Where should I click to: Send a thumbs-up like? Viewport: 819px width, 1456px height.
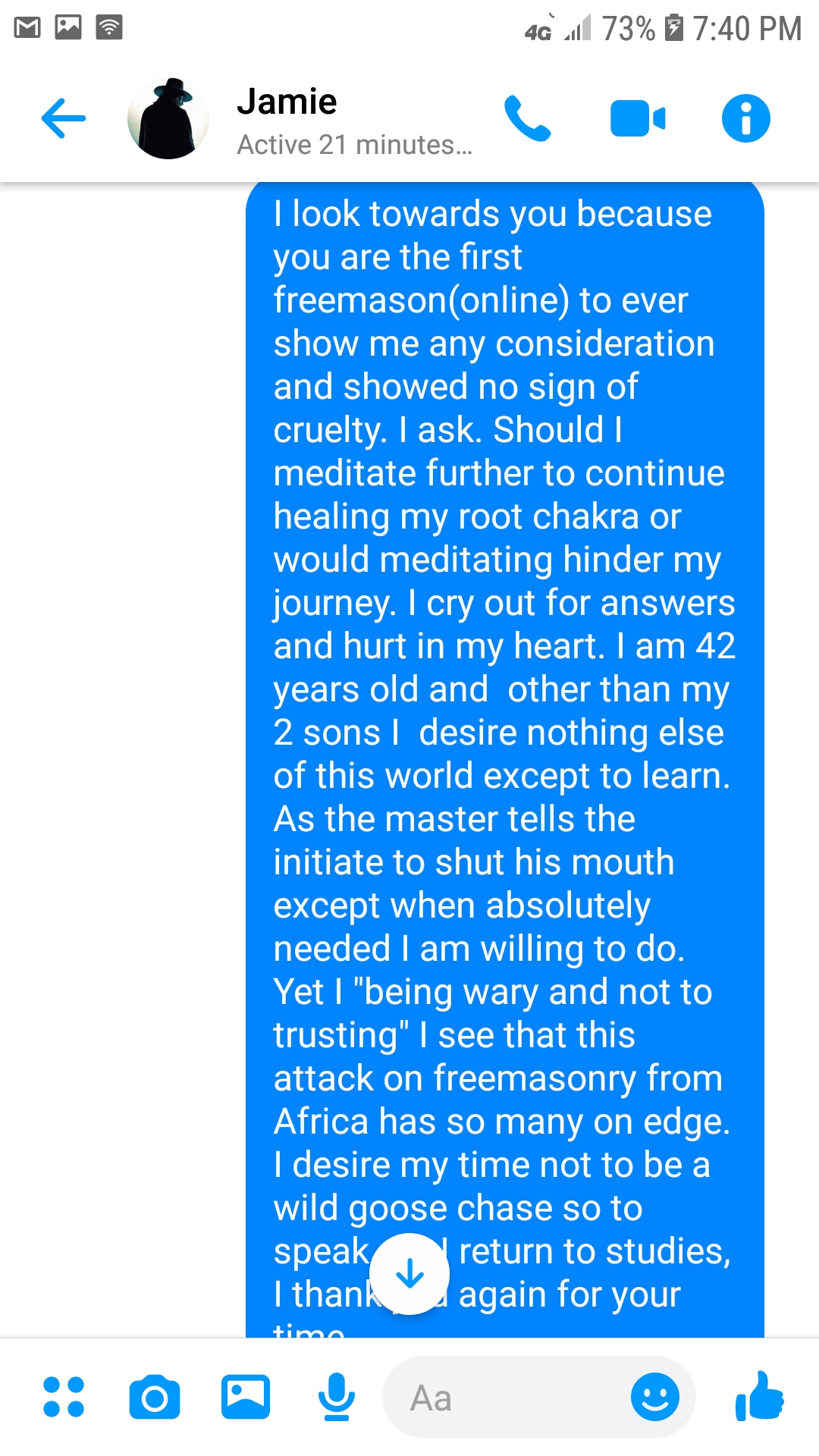[760, 1395]
